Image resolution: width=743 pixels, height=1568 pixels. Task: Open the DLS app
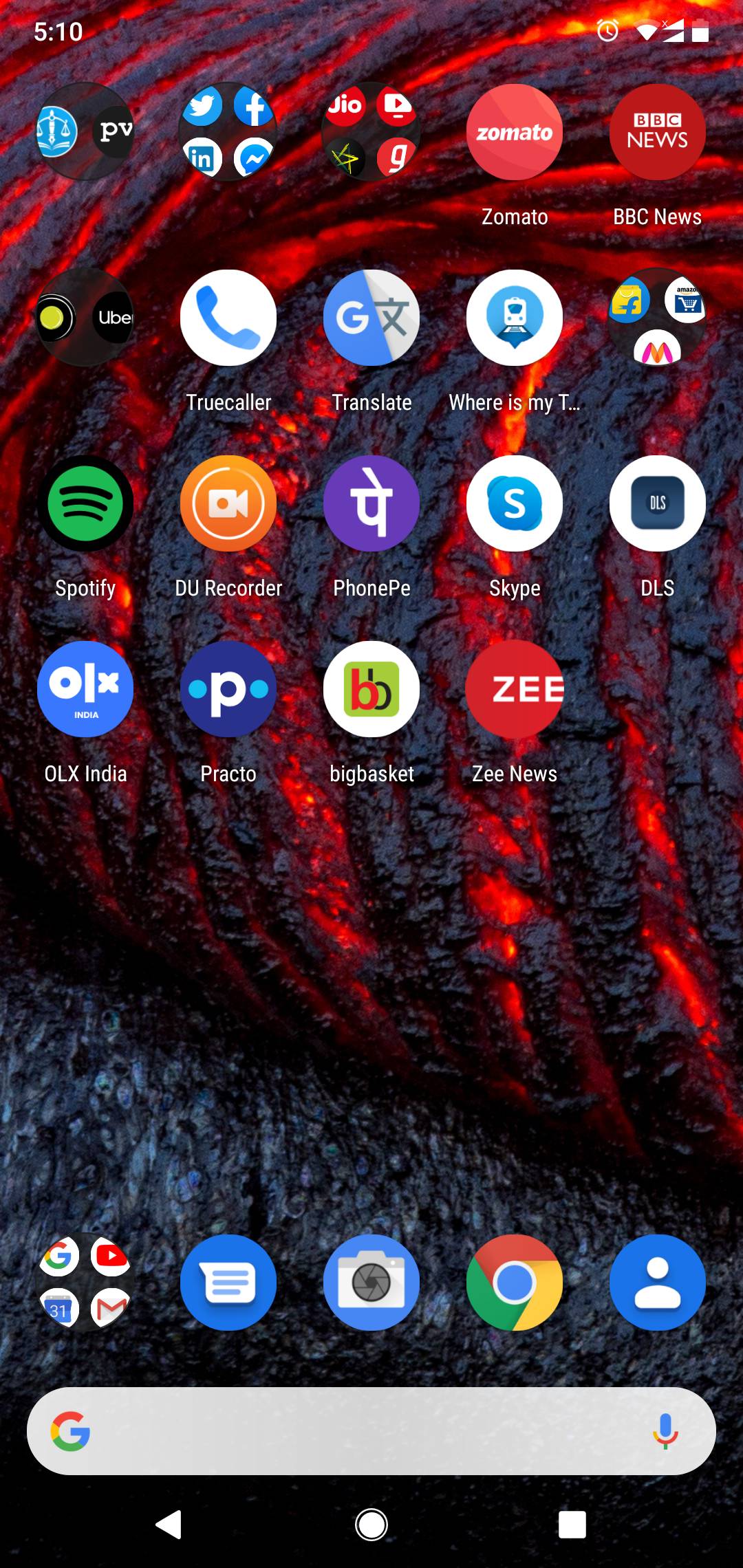point(657,503)
